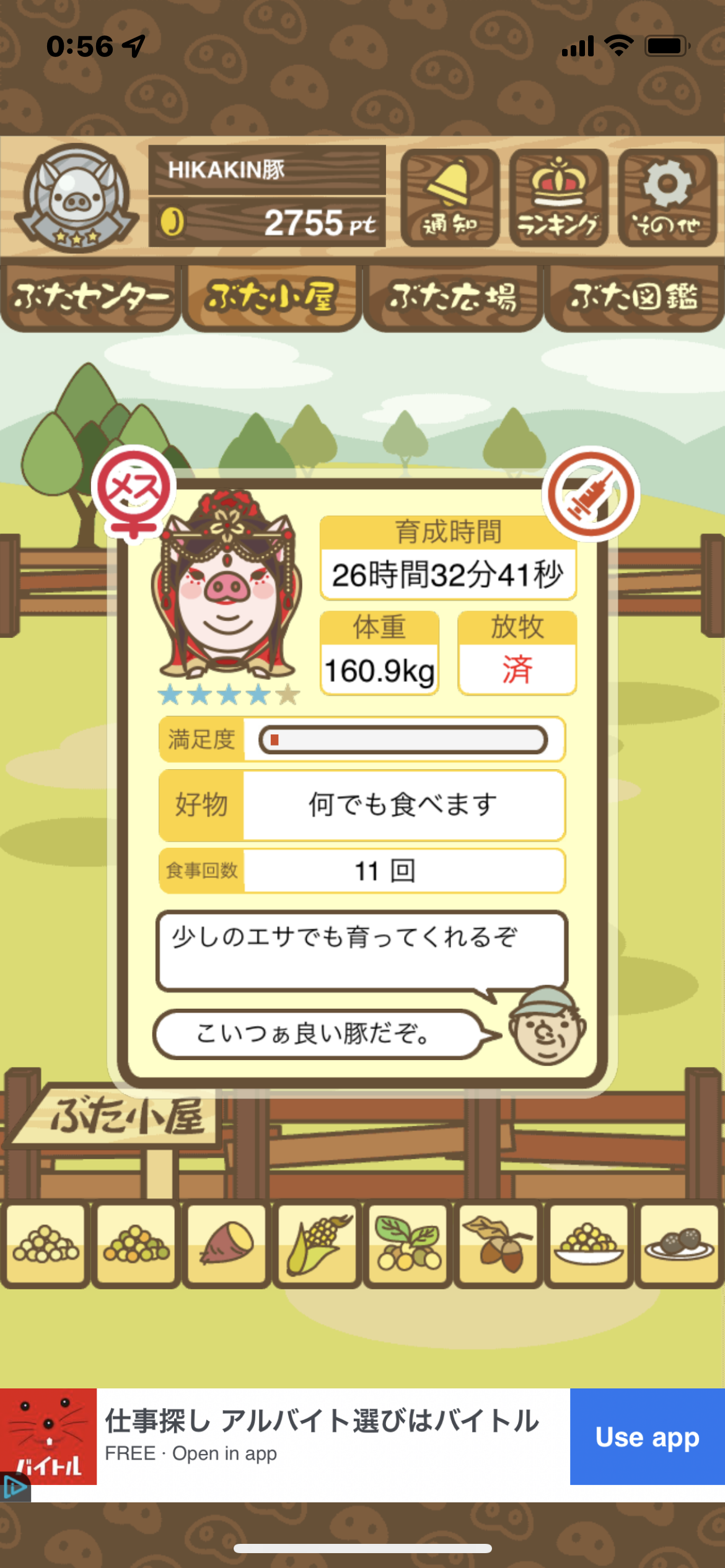
Task: Tap the Use app ad button
Action: coord(647,1436)
